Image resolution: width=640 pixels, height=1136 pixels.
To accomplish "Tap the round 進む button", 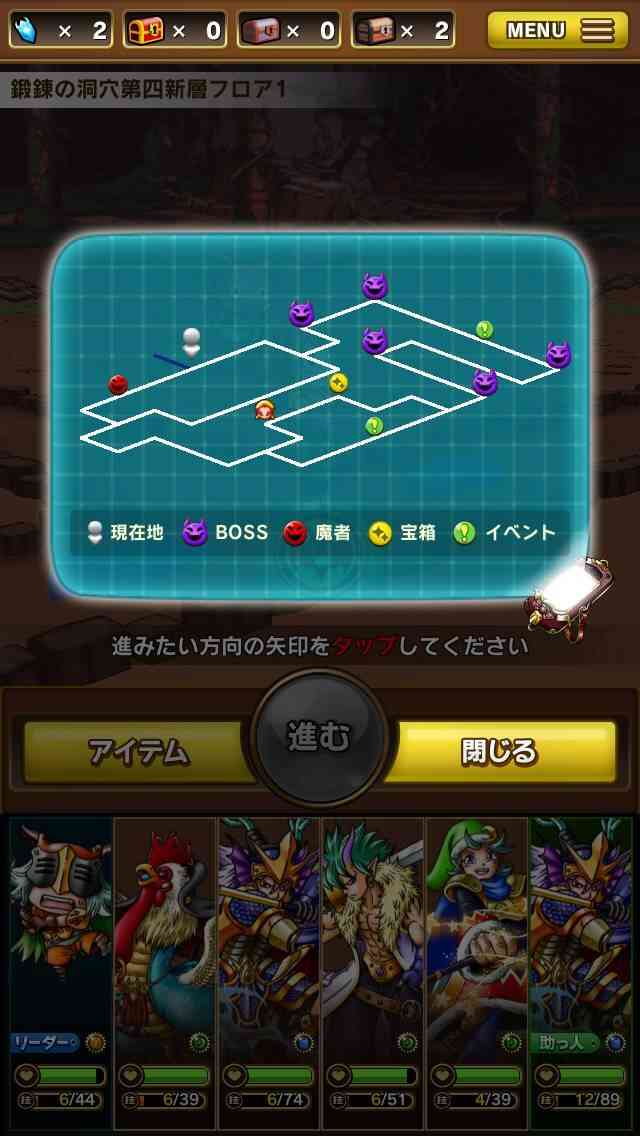I will pyautogui.click(x=319, y=738).
